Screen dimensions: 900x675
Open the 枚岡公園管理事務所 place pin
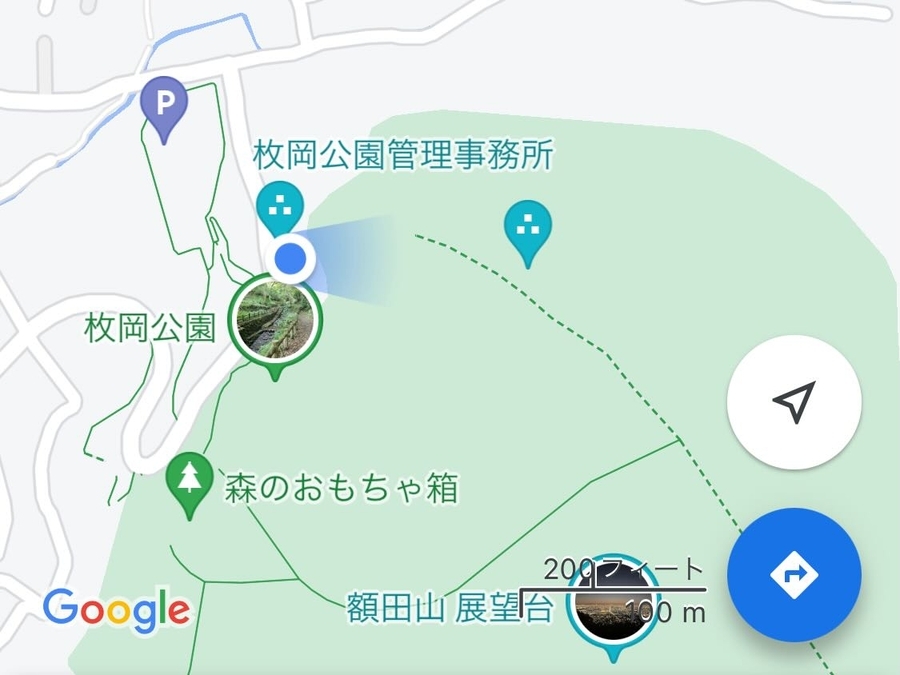(280, 206)
